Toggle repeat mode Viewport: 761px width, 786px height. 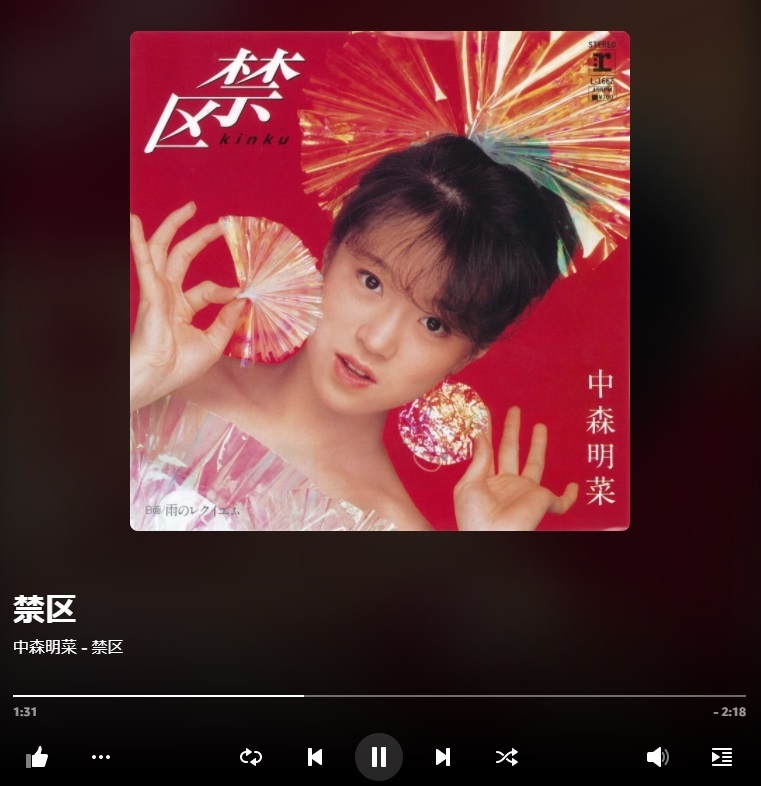(250, 757)
